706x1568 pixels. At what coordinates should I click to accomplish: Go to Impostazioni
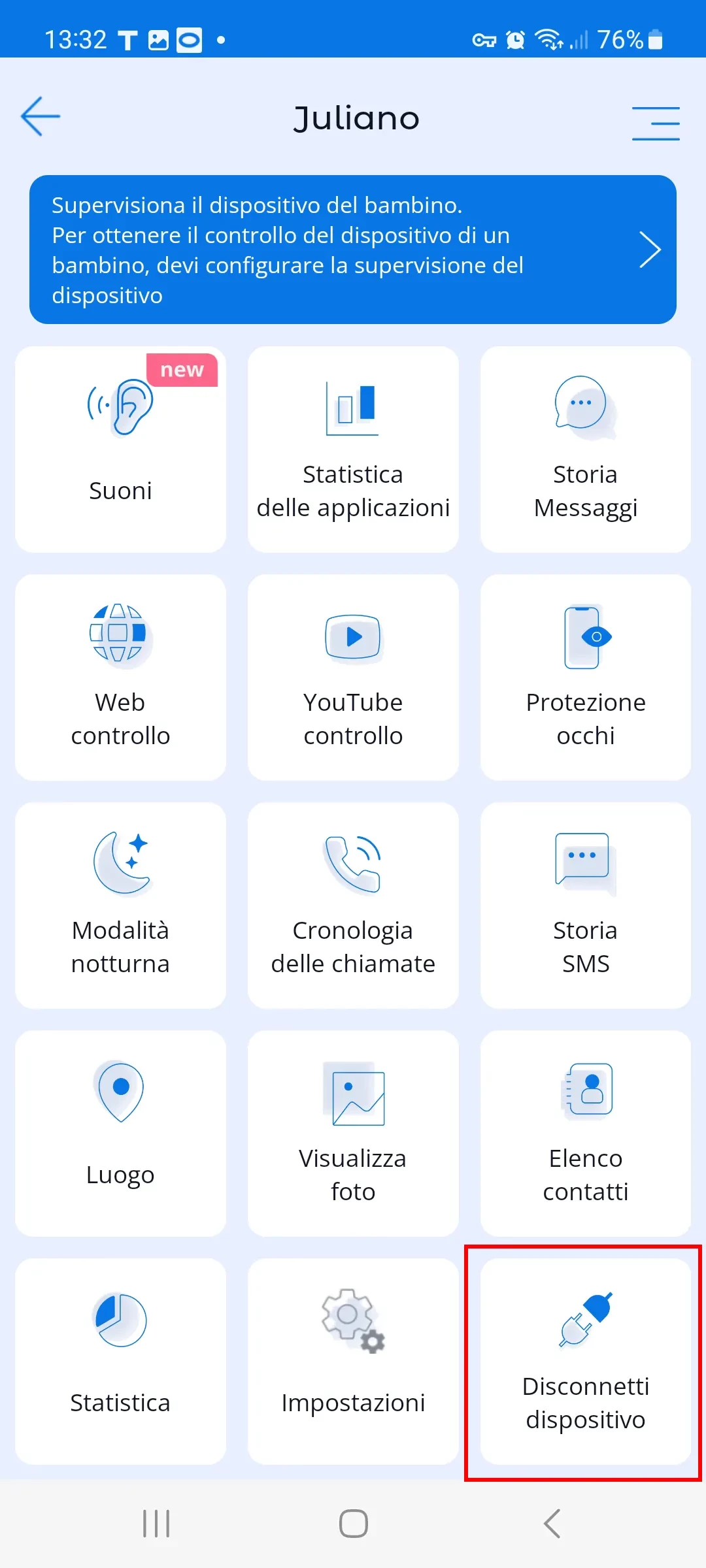pos(353,1362)
